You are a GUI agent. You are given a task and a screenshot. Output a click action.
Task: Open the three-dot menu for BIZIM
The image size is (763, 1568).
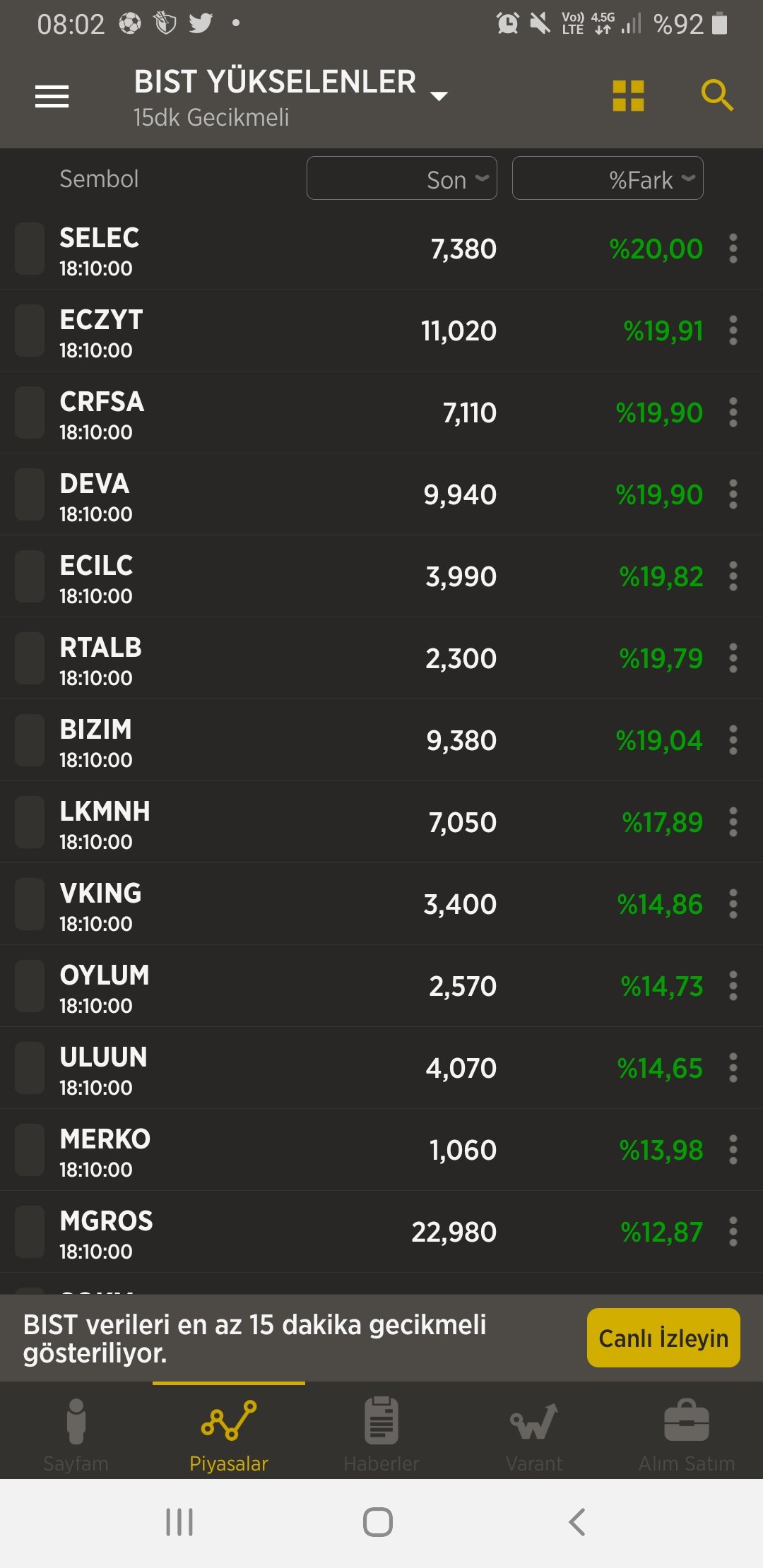tap(733, 740)
